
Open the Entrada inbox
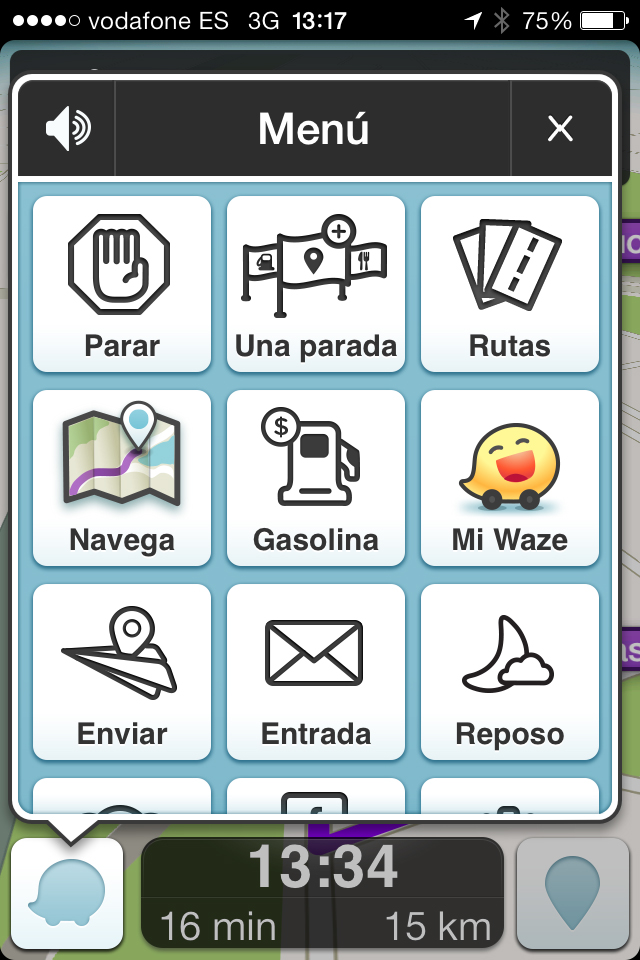tap(316, 672)
